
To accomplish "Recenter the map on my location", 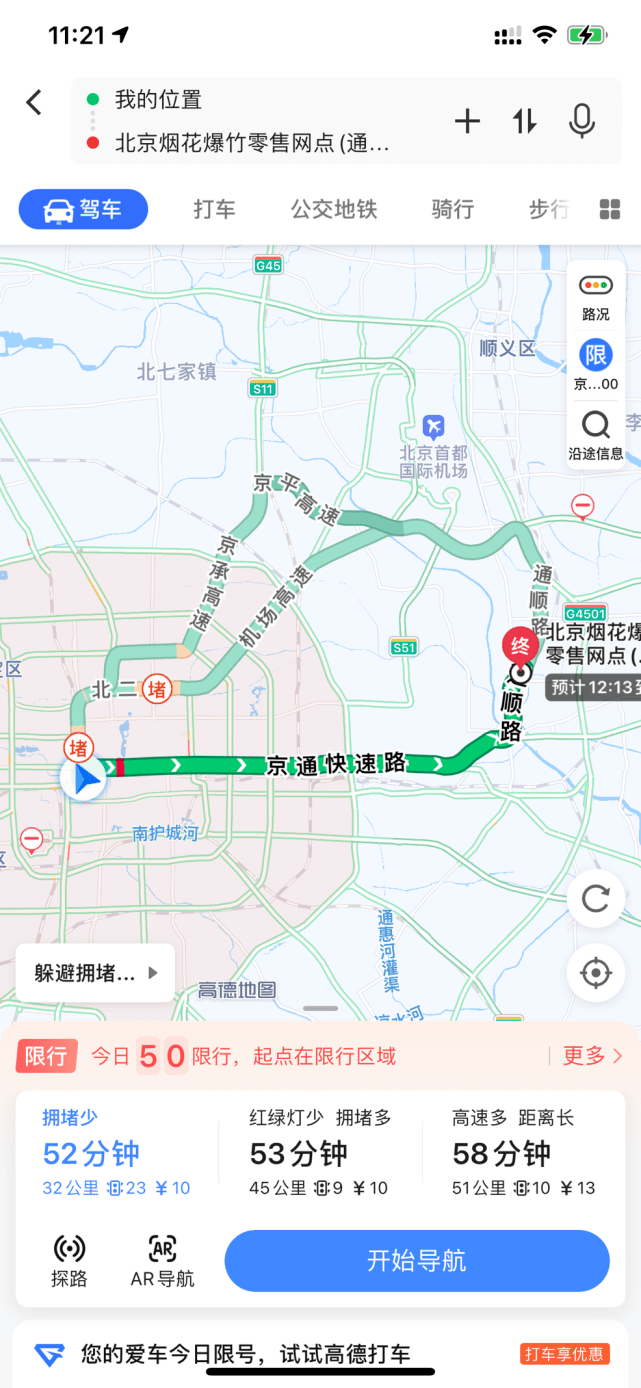I will pos(596,972).
